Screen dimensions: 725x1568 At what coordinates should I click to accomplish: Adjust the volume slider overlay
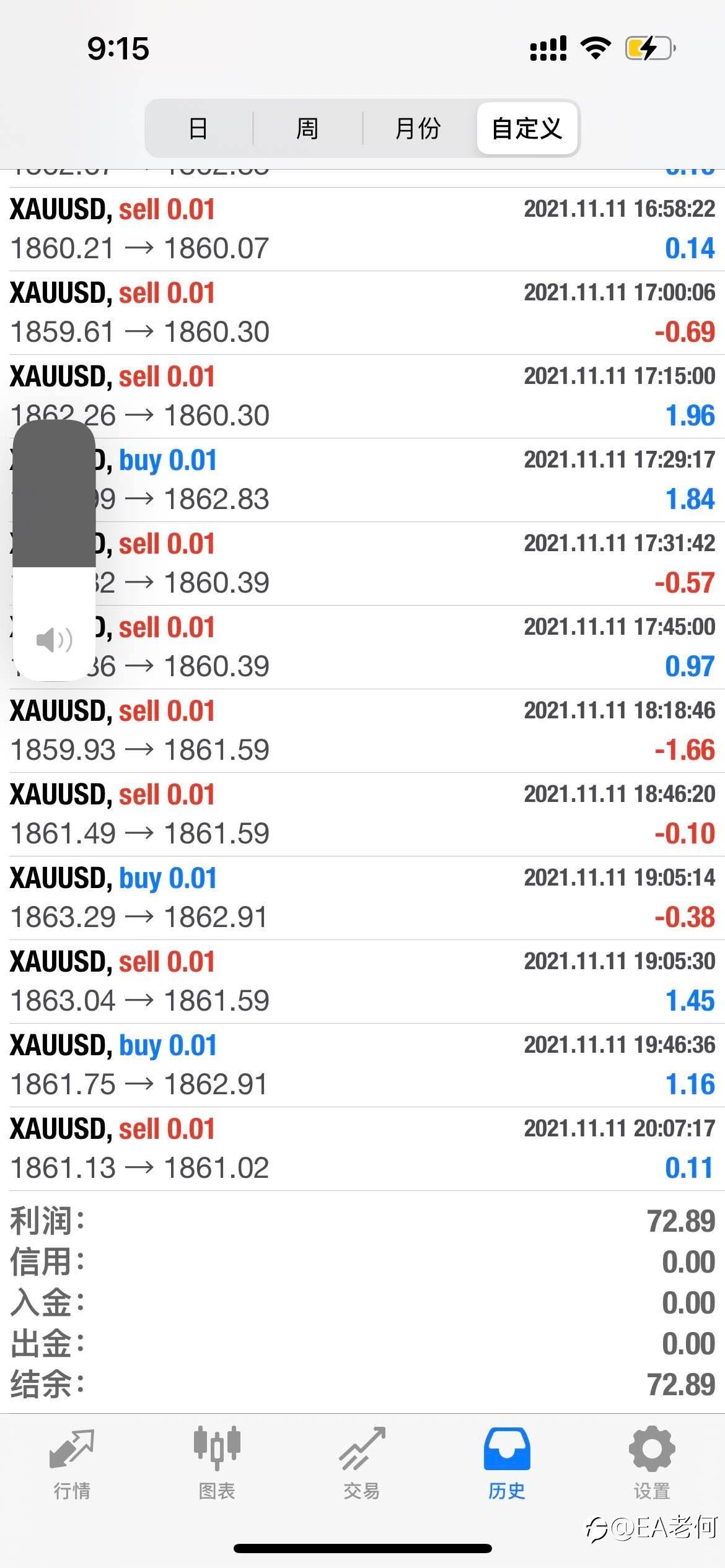pyautogui.click(x=54, y=550)
